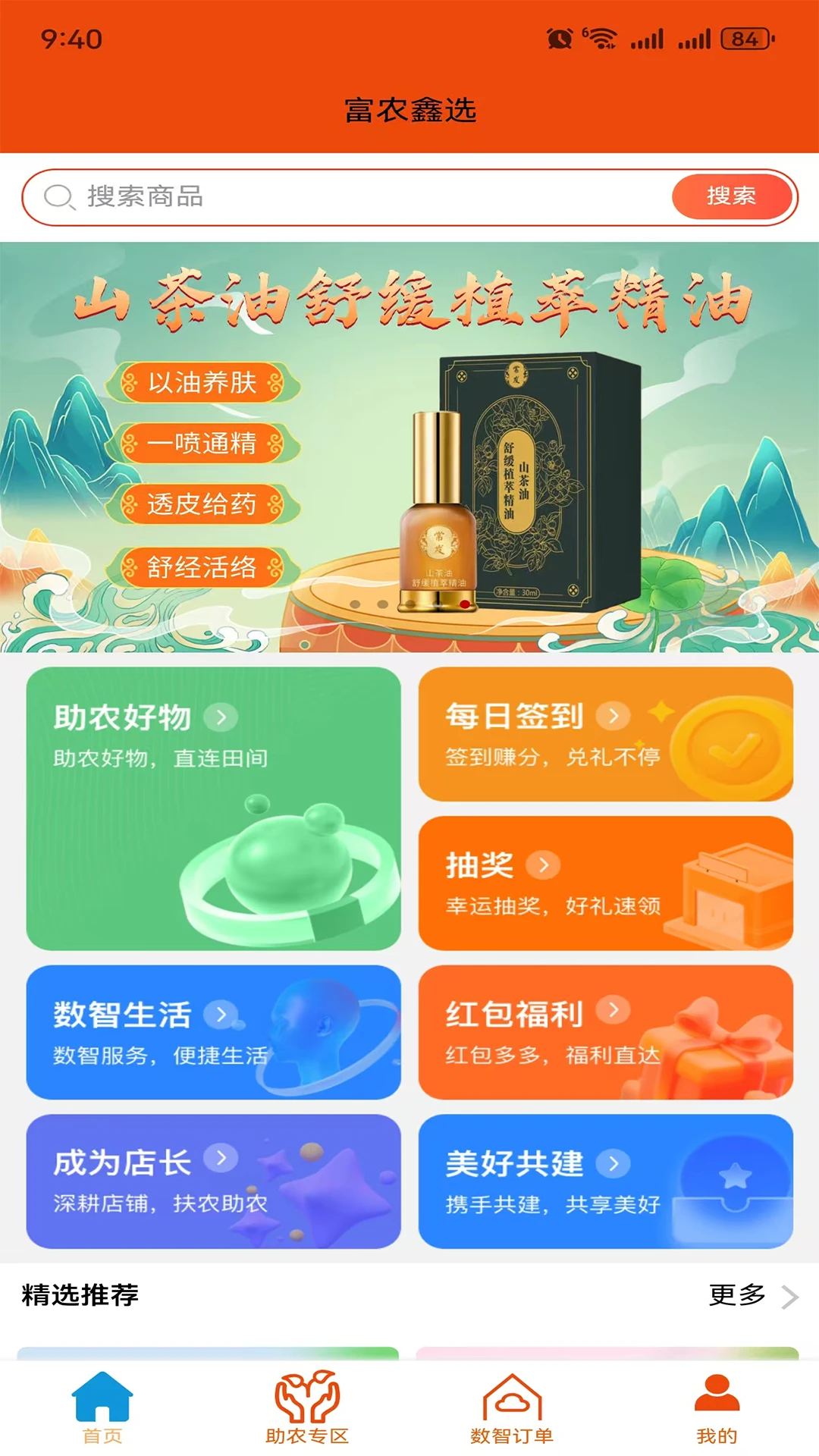Open 每日签到 daily check-in

(x=605, y=734)
